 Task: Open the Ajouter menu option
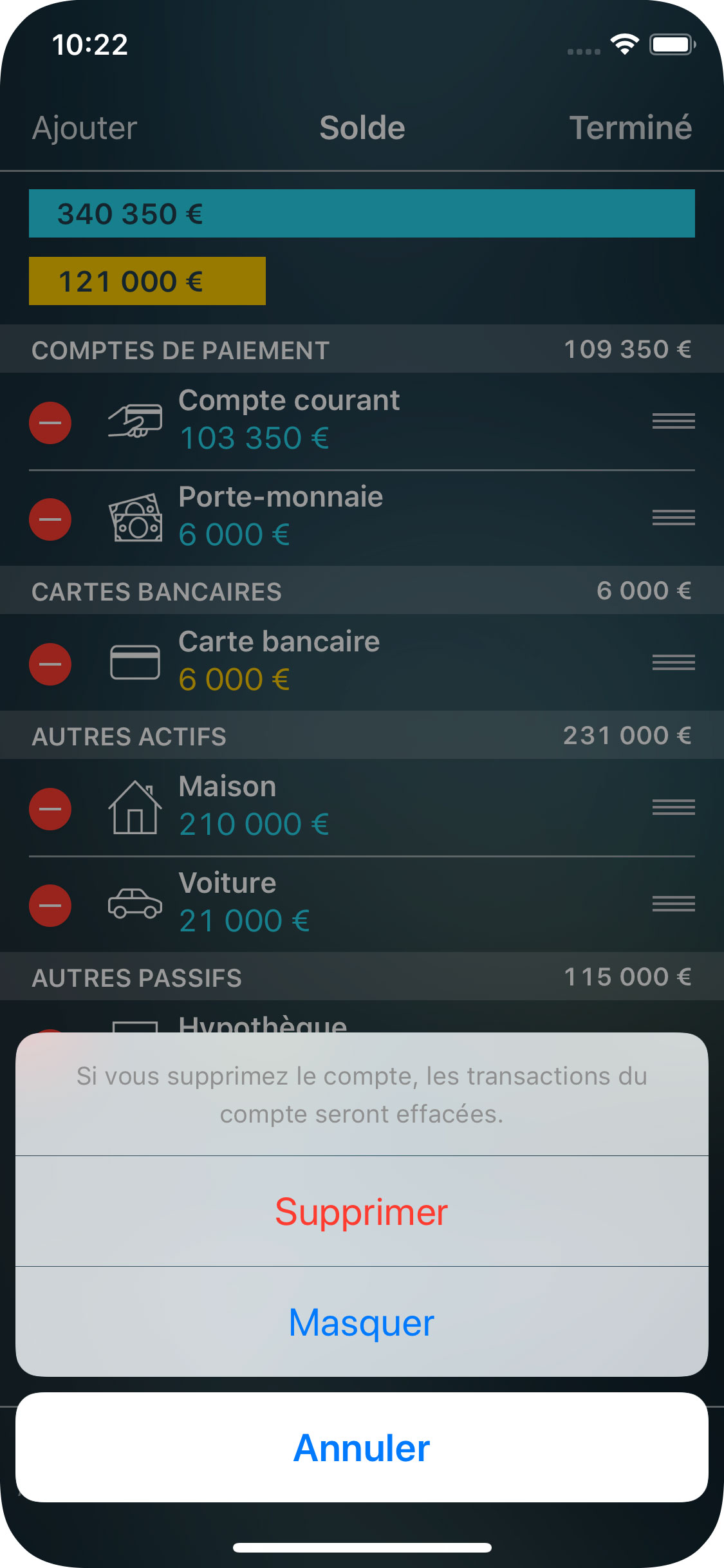84,127
